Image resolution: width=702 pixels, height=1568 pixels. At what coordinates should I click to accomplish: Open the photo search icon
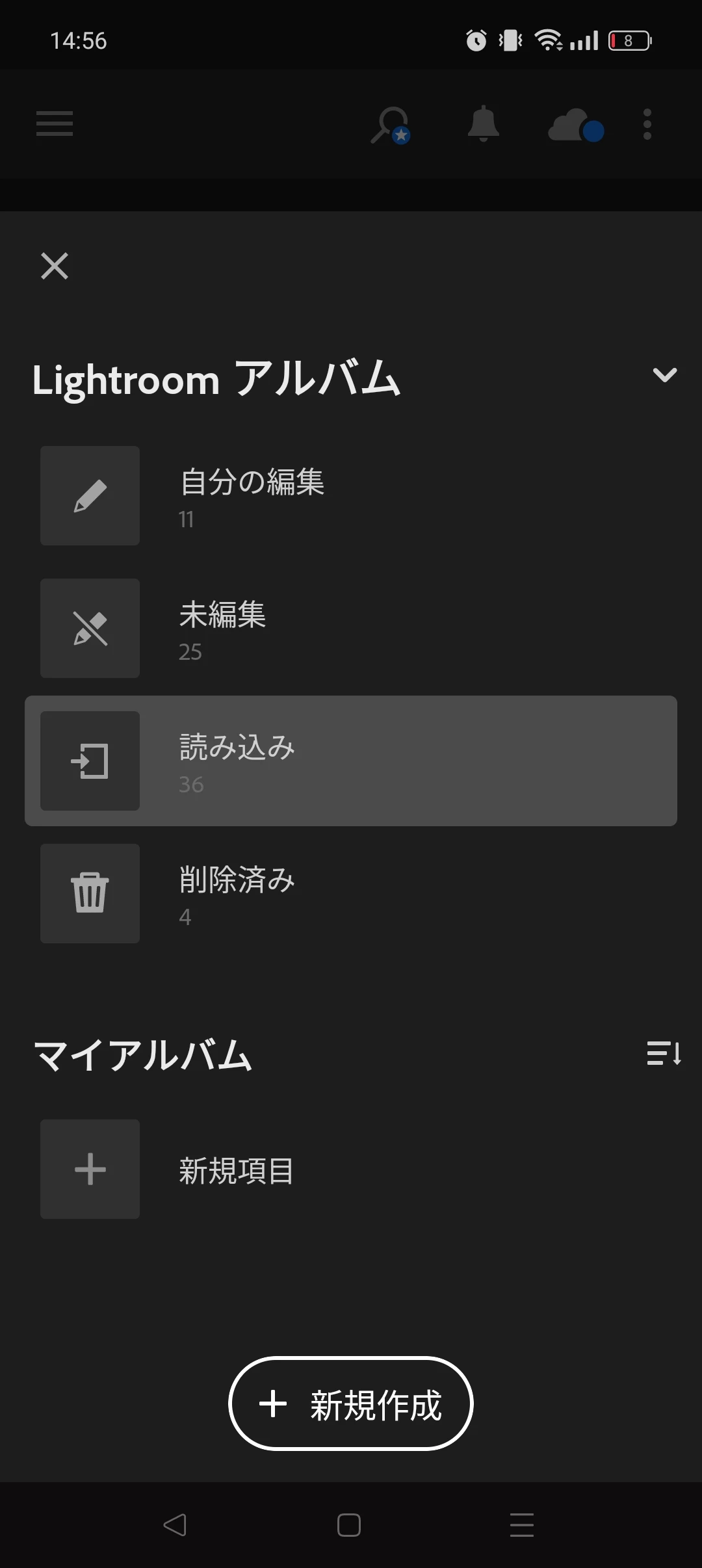tap(390, 125)
